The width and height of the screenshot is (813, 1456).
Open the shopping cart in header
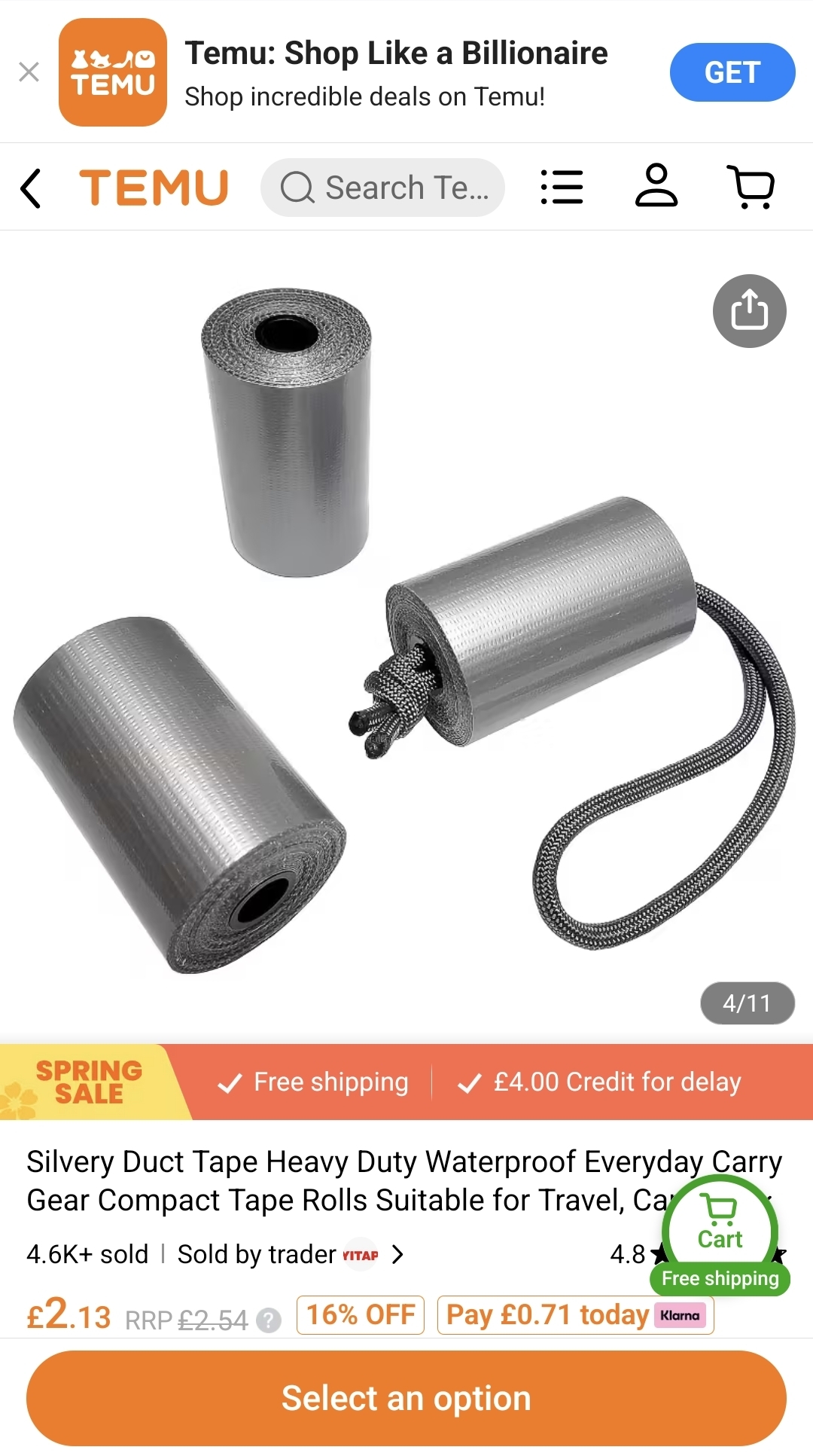(x=751, y=188)
